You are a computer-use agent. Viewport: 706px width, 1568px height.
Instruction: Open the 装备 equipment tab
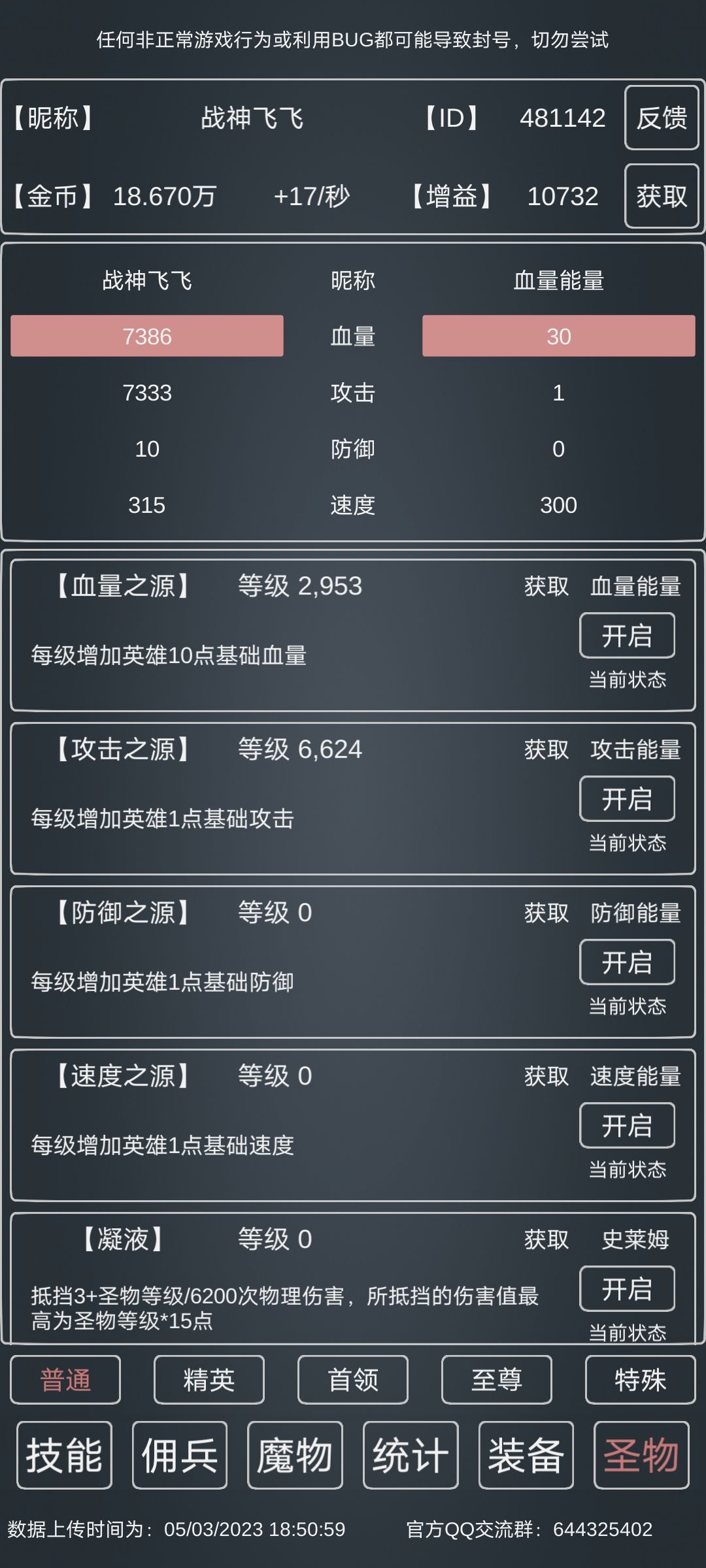click(526, 1456)
